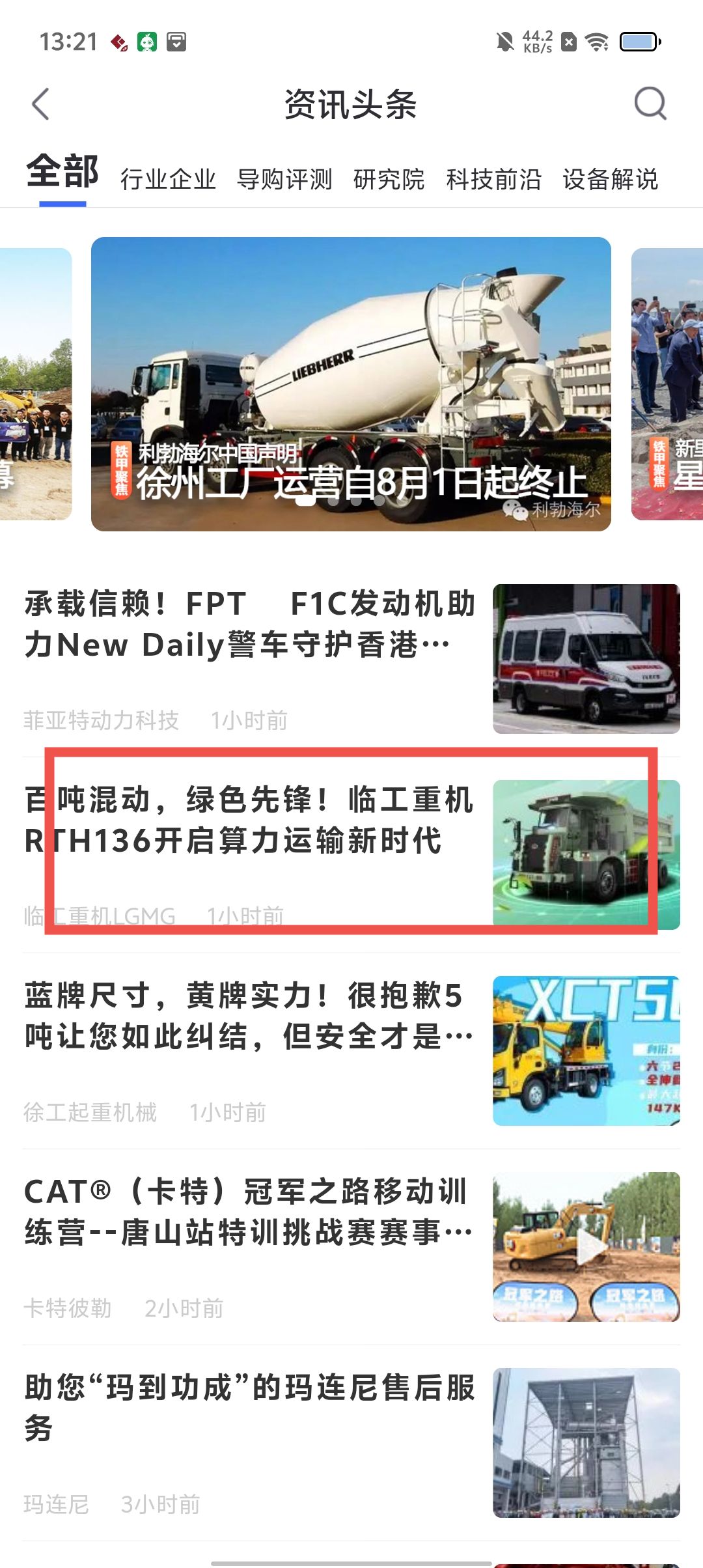Switch to the 导购评测 tab
Viewport: 703px width, 1568px height.
(x=284, y=179)
